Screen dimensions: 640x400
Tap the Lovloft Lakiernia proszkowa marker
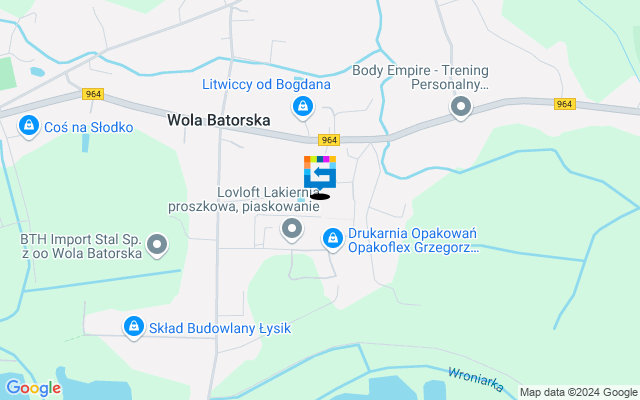[292, 230]
